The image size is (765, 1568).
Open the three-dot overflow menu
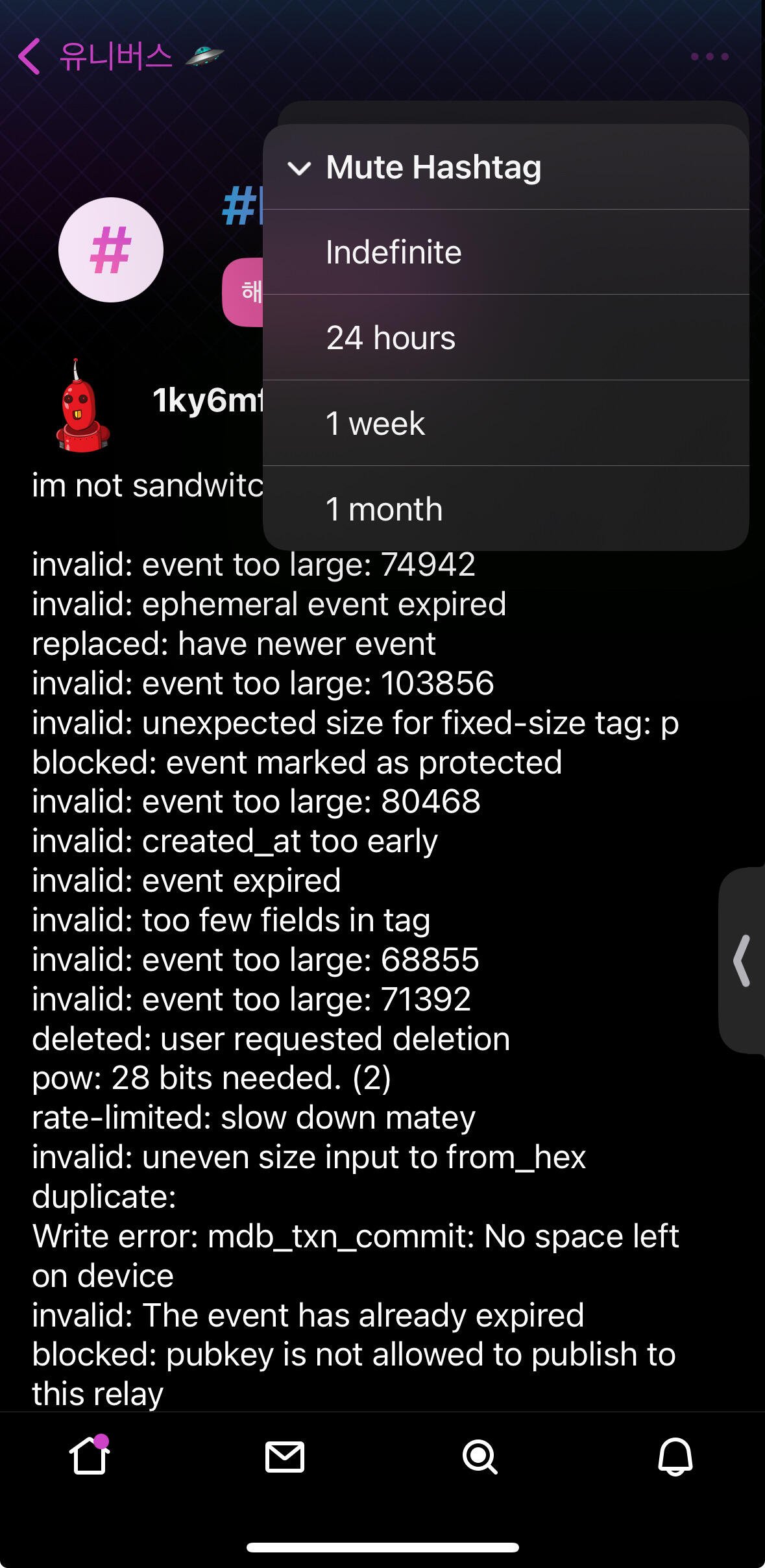tap(709, 56)
